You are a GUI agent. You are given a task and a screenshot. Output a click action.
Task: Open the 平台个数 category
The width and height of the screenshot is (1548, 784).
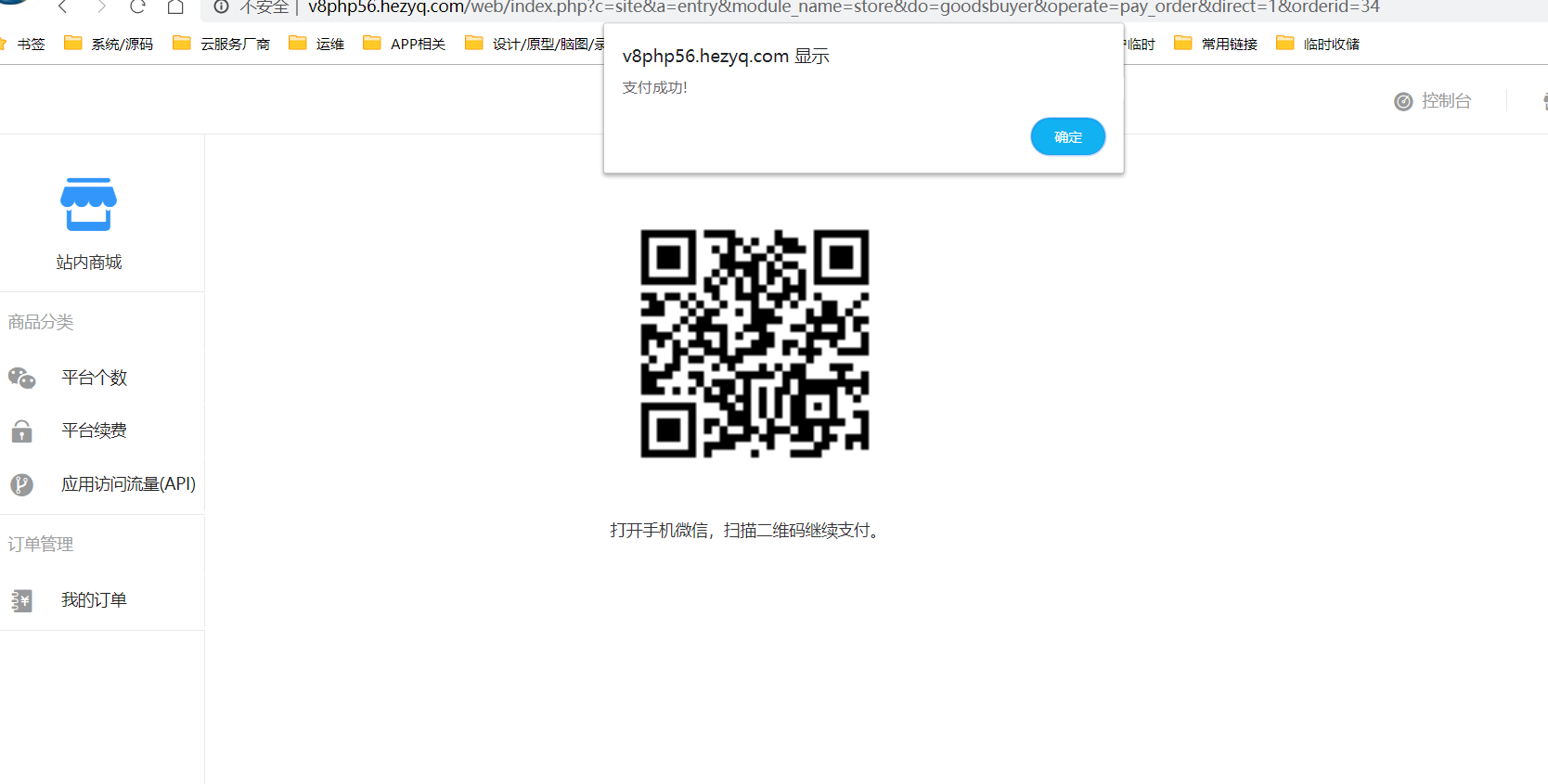point(94,378)
